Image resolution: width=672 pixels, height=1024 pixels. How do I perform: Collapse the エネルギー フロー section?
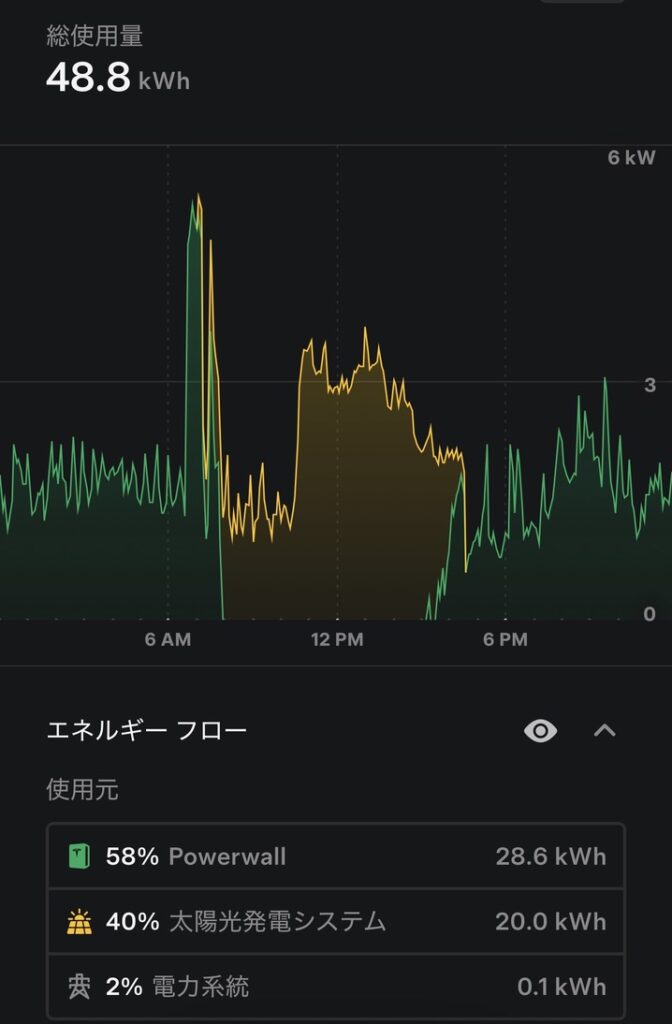(x=604, y=731)
